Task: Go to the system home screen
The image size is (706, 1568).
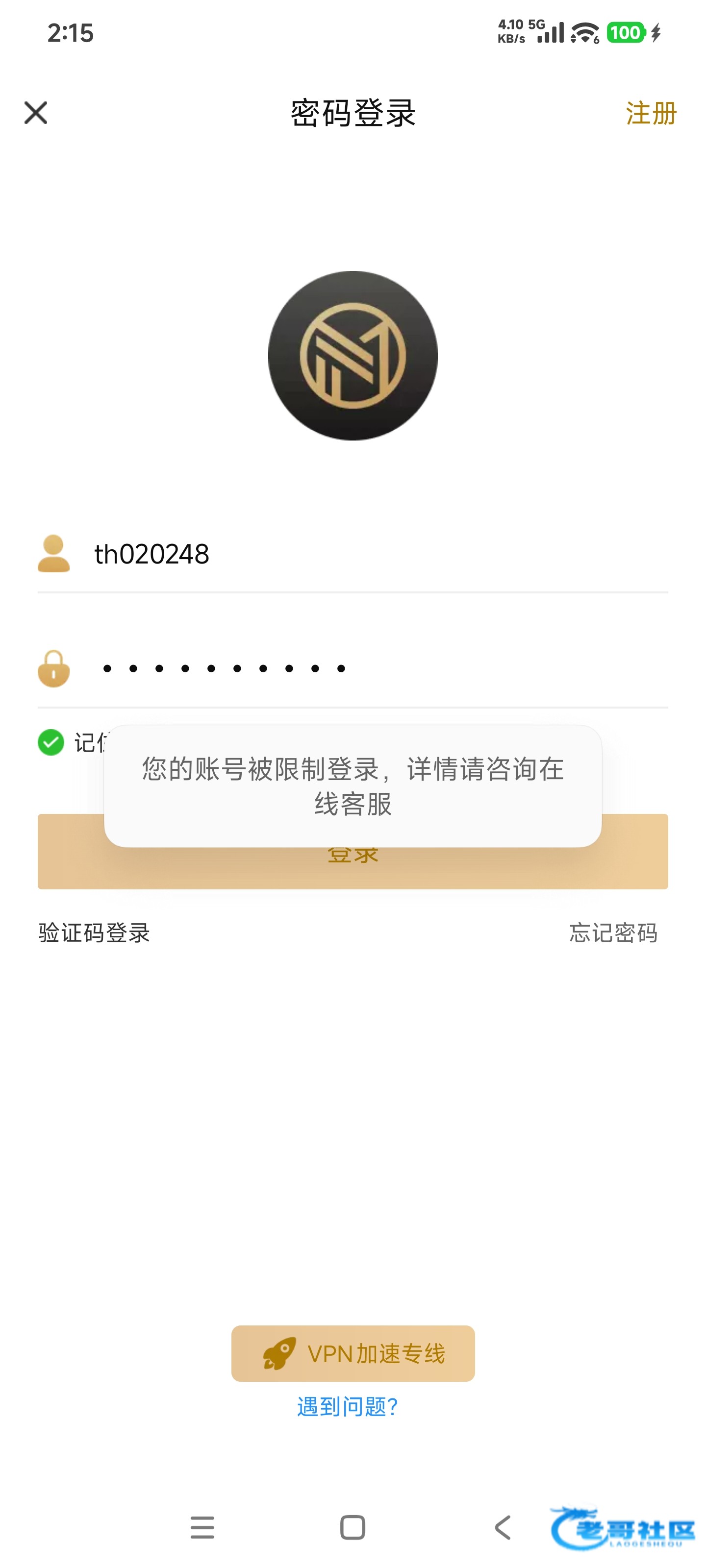Action: (352, 1527)
